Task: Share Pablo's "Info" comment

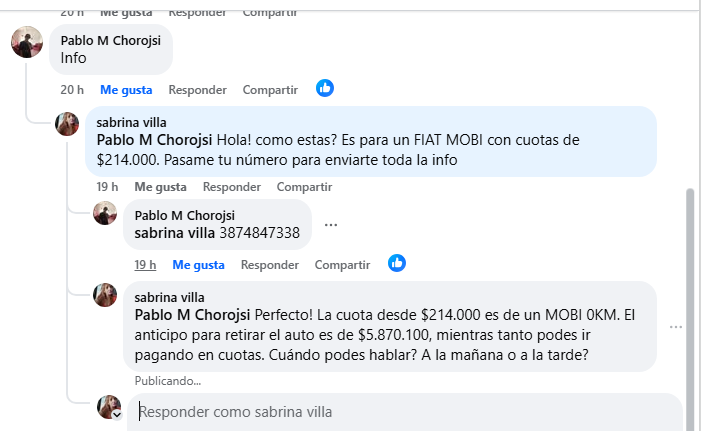Action: point(270,89)
